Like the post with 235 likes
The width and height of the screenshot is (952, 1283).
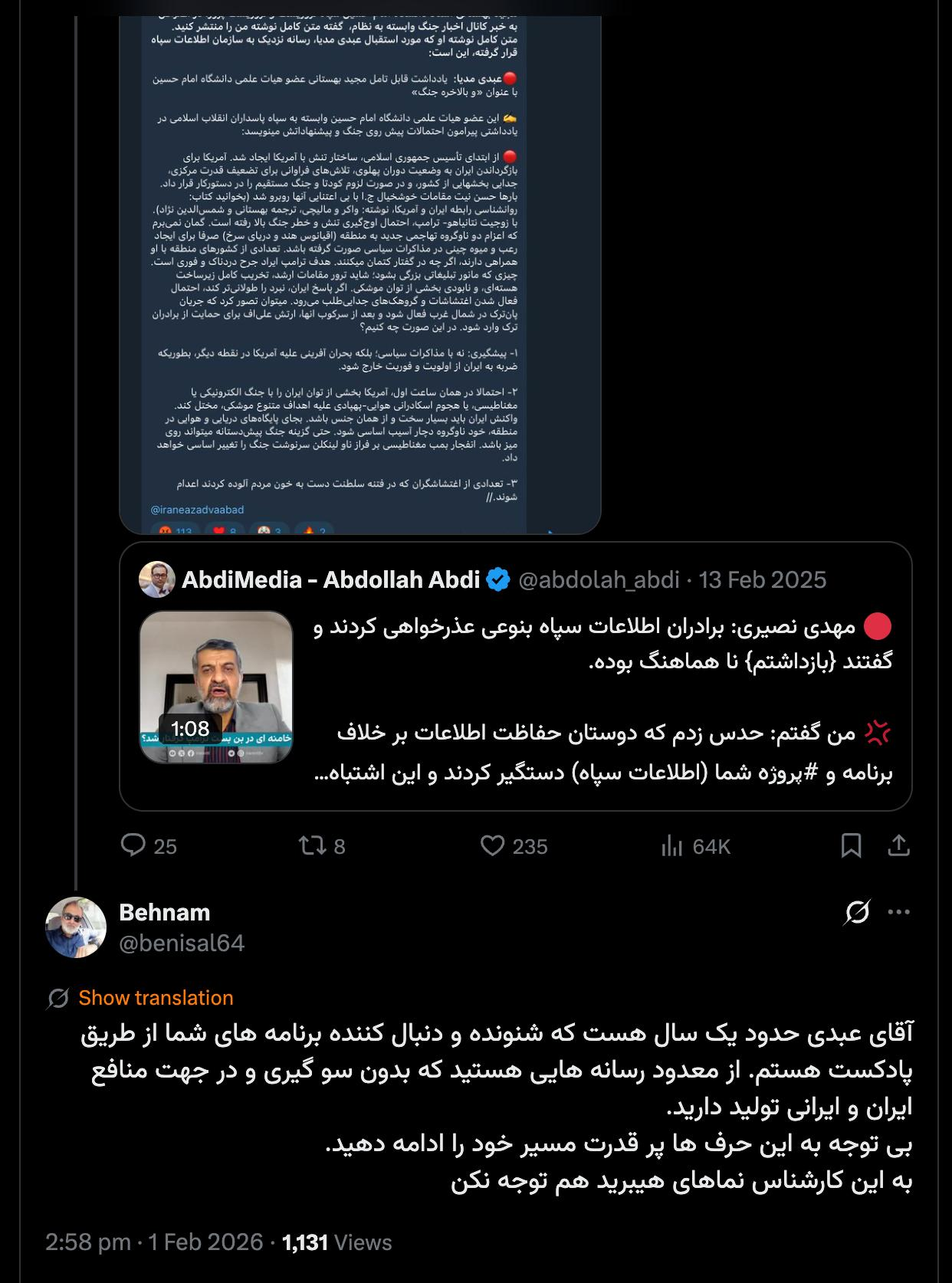(x=492, y=845)
